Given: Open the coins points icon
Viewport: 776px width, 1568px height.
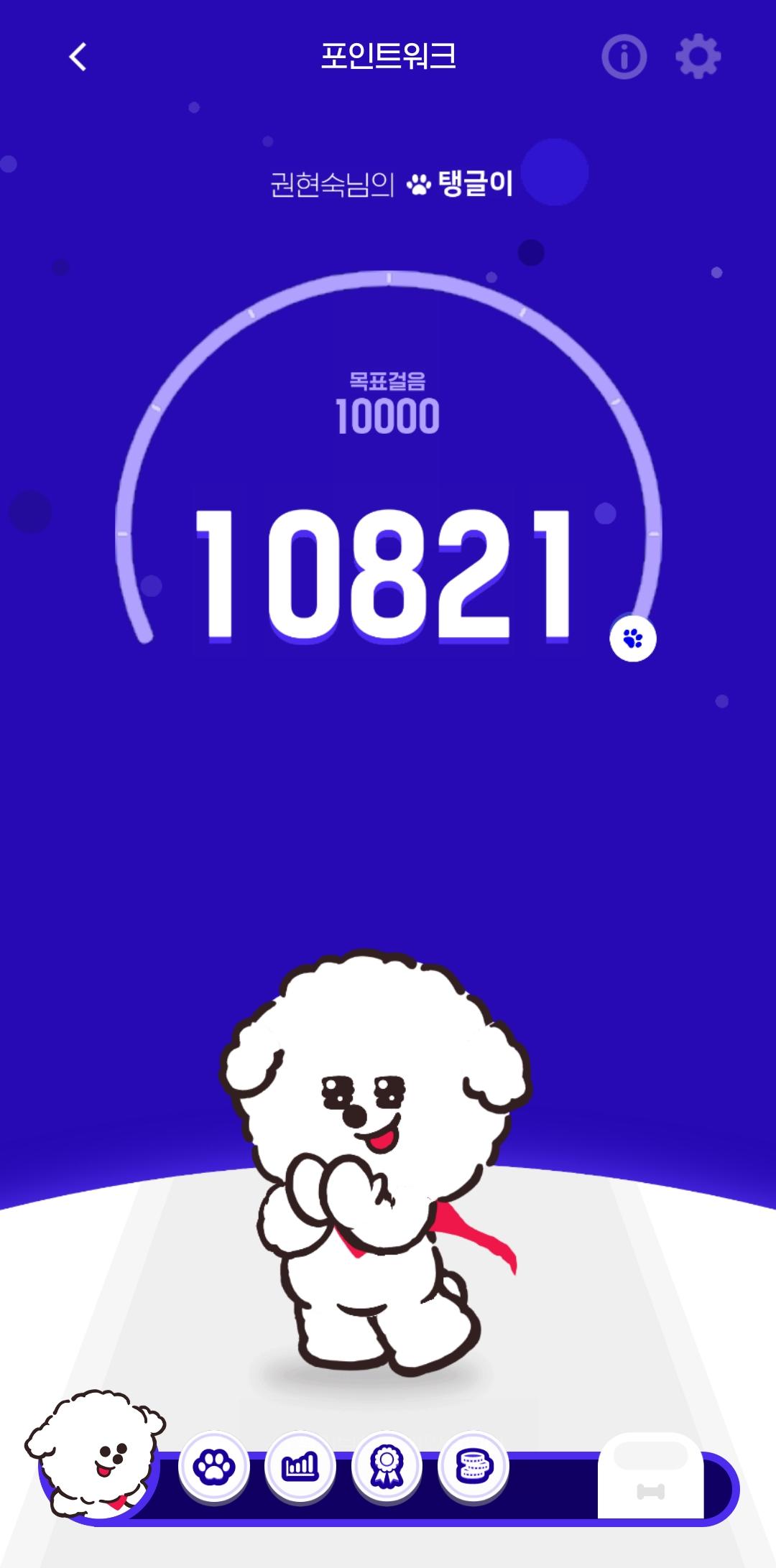Looking at the screenshot, I should 474,1467.
